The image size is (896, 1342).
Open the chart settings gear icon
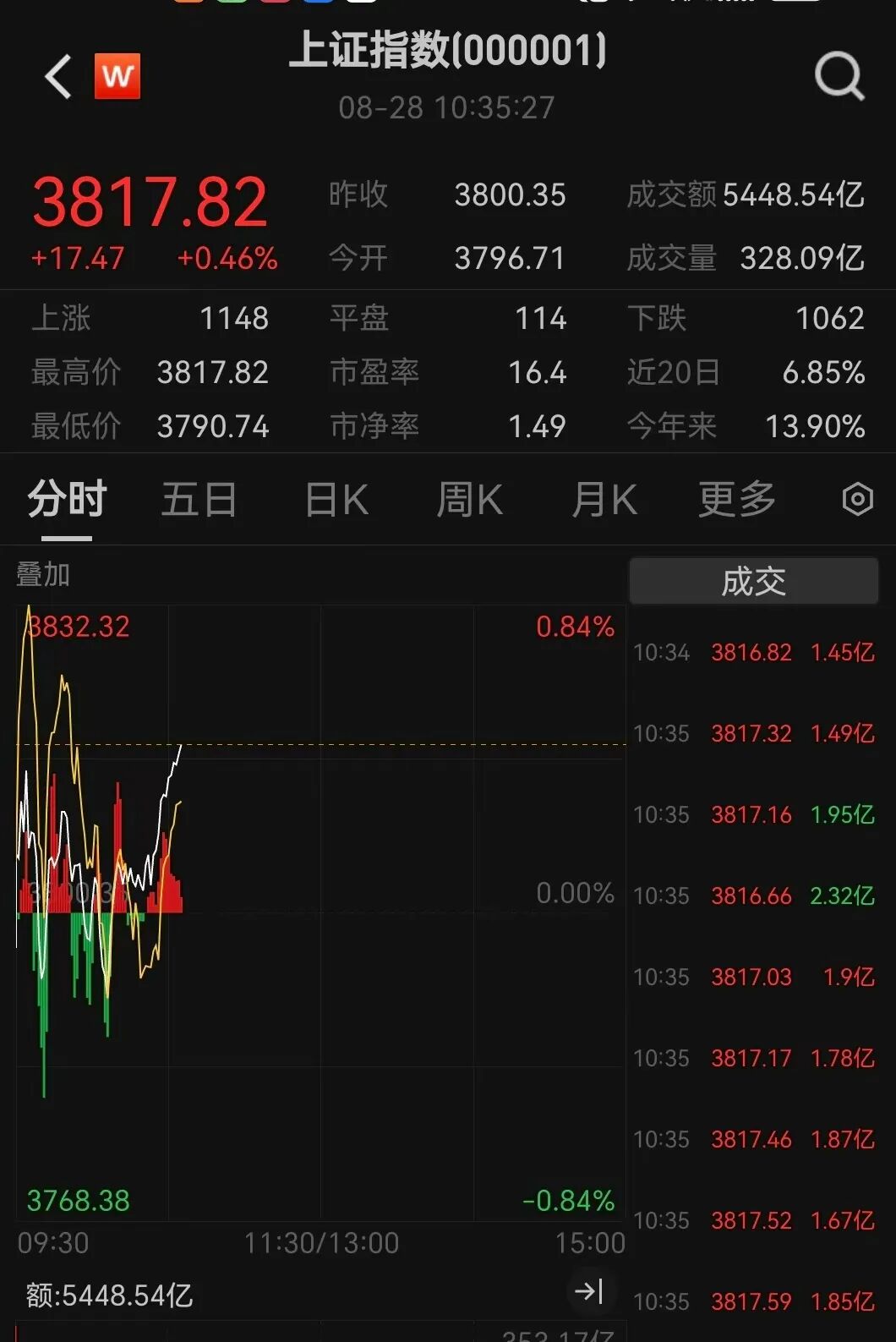coord(858,500)
